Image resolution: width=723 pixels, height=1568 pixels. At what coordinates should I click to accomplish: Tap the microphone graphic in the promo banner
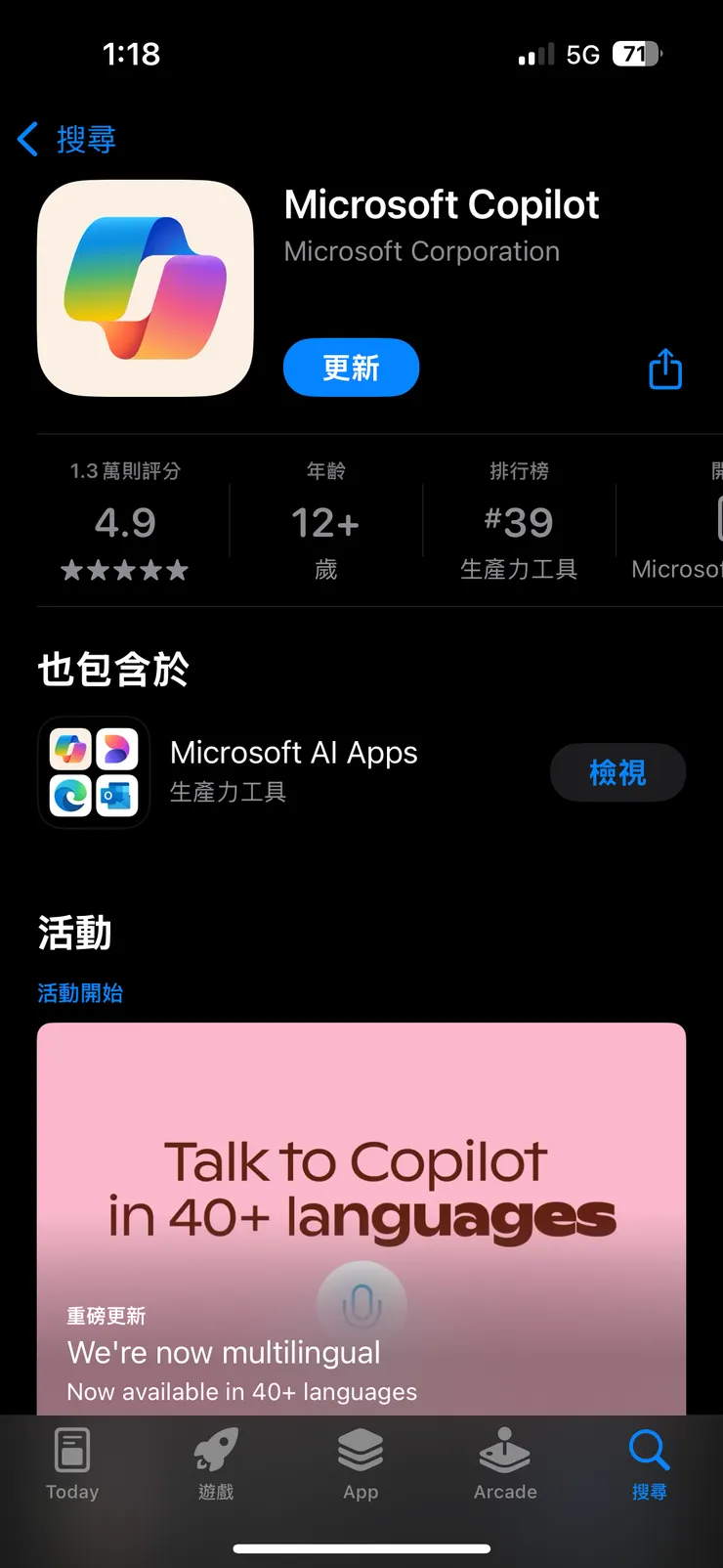pos(361,1305)
